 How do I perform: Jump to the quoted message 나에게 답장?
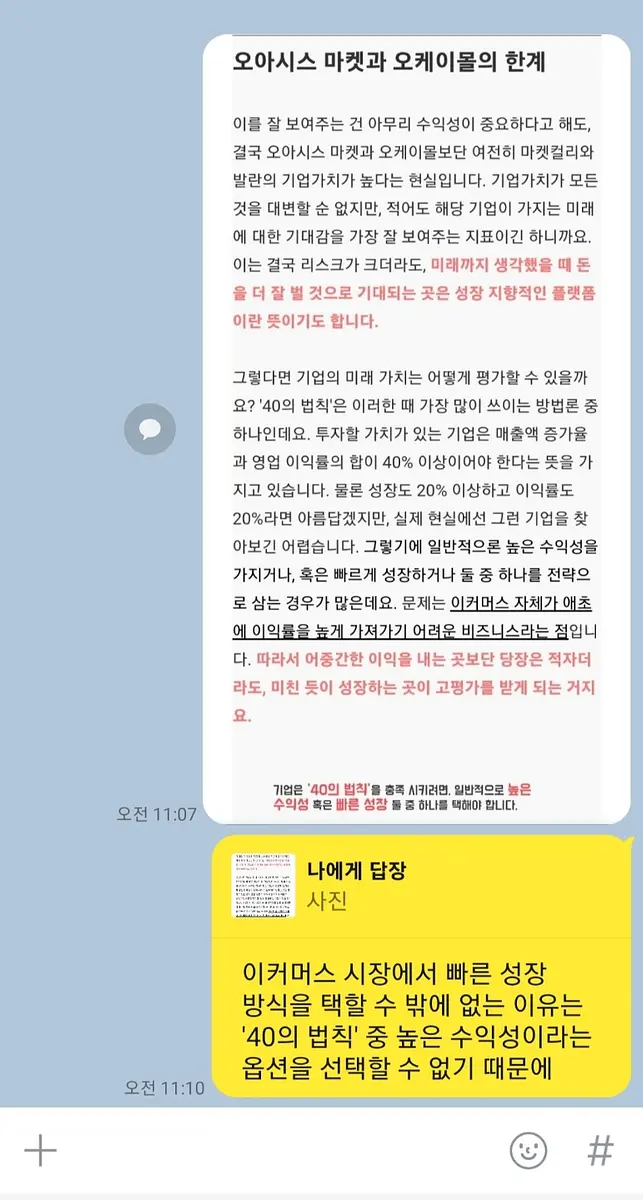coord(421,886)
